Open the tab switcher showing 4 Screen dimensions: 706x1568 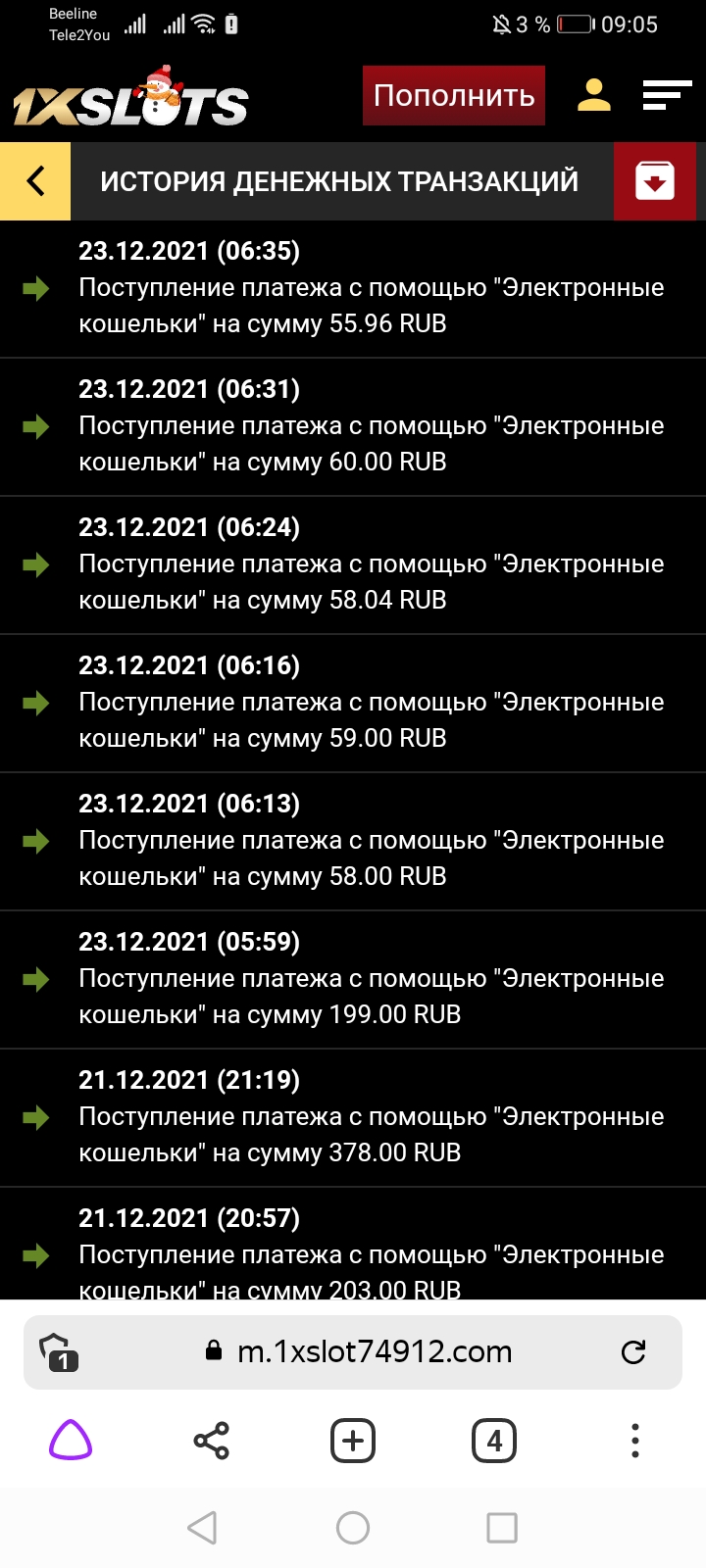[494, 1441]
